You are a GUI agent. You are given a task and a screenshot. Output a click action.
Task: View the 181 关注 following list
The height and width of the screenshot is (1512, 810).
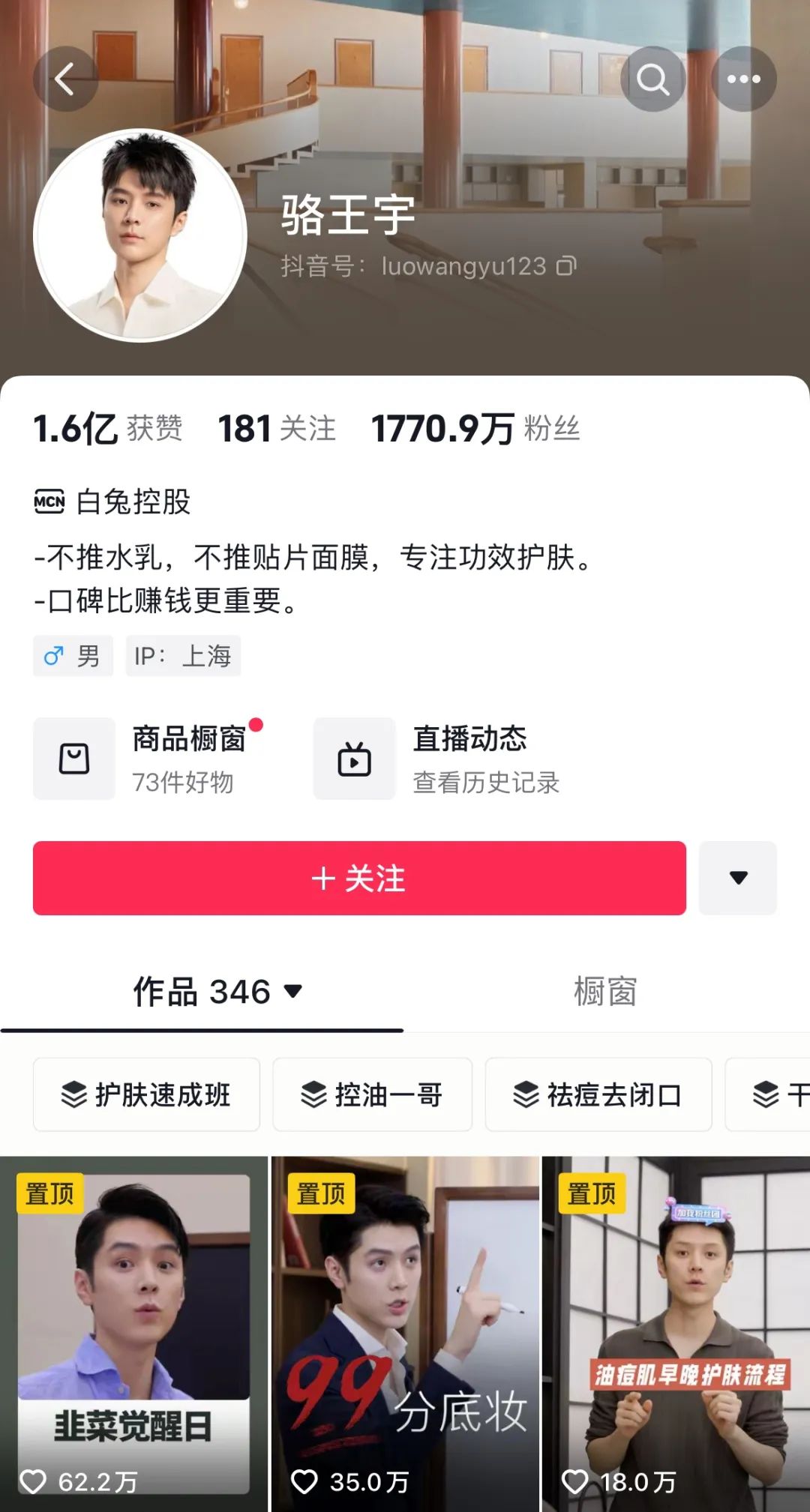(276, 429)
